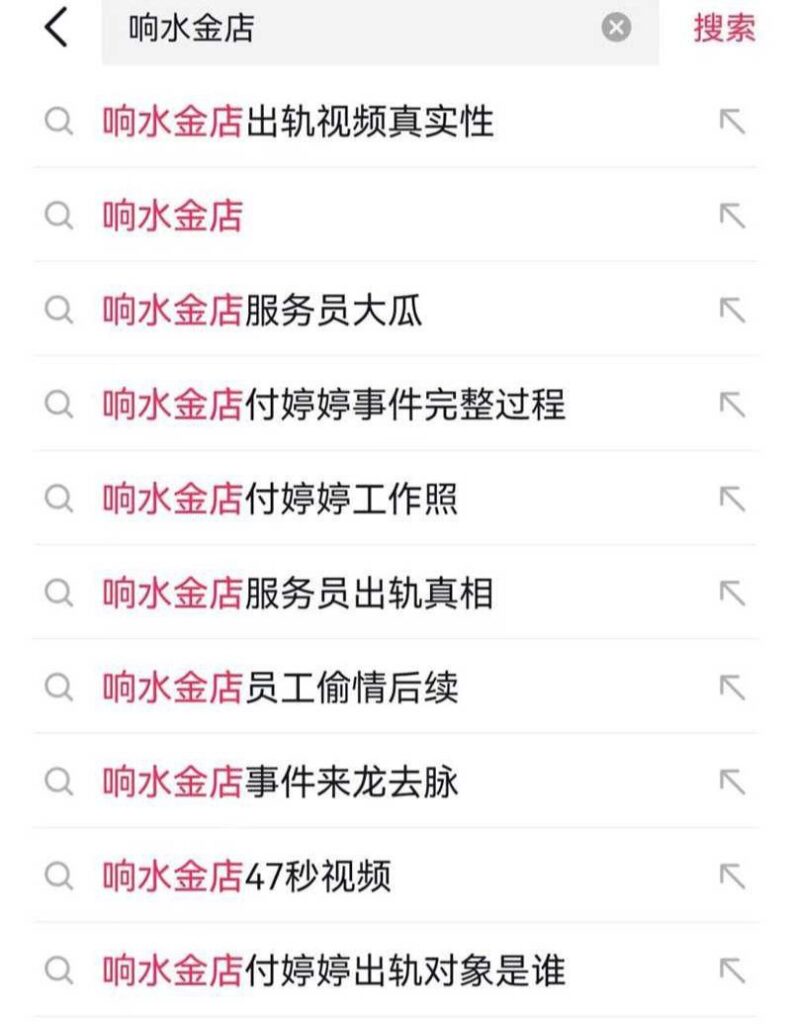Fill search box using arrow beside 响水金店服务员大瓜
The image size is (791, 1024).
click(732, 311)
